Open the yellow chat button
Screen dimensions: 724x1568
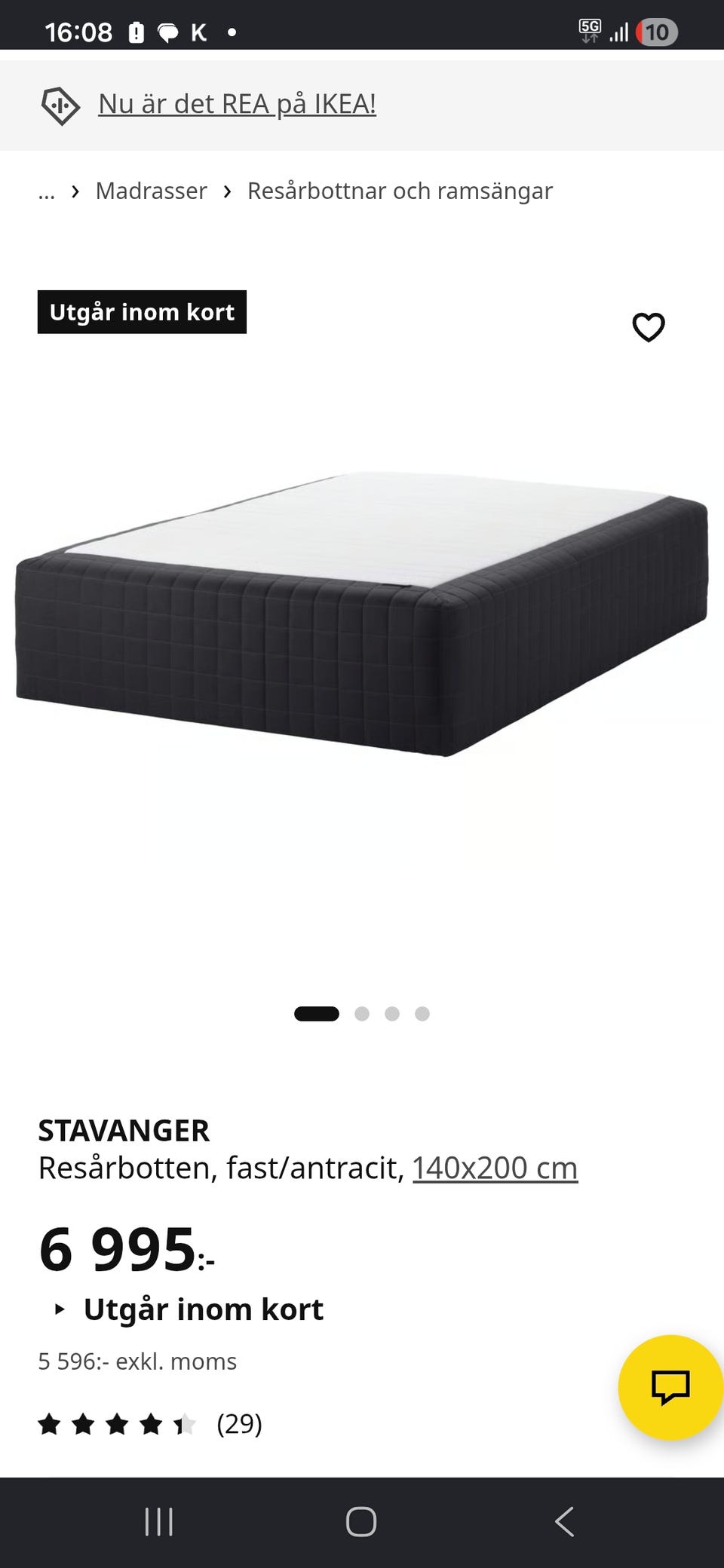click(x=670, y=1387)
